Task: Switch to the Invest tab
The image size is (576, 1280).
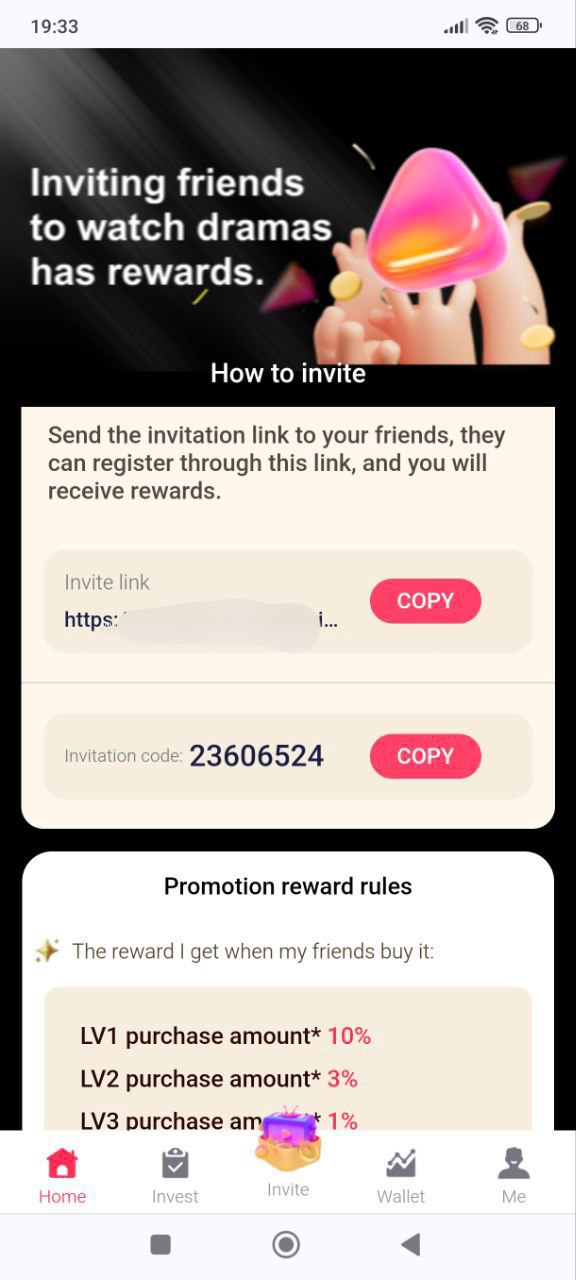Action: [x=175, y=1175]
